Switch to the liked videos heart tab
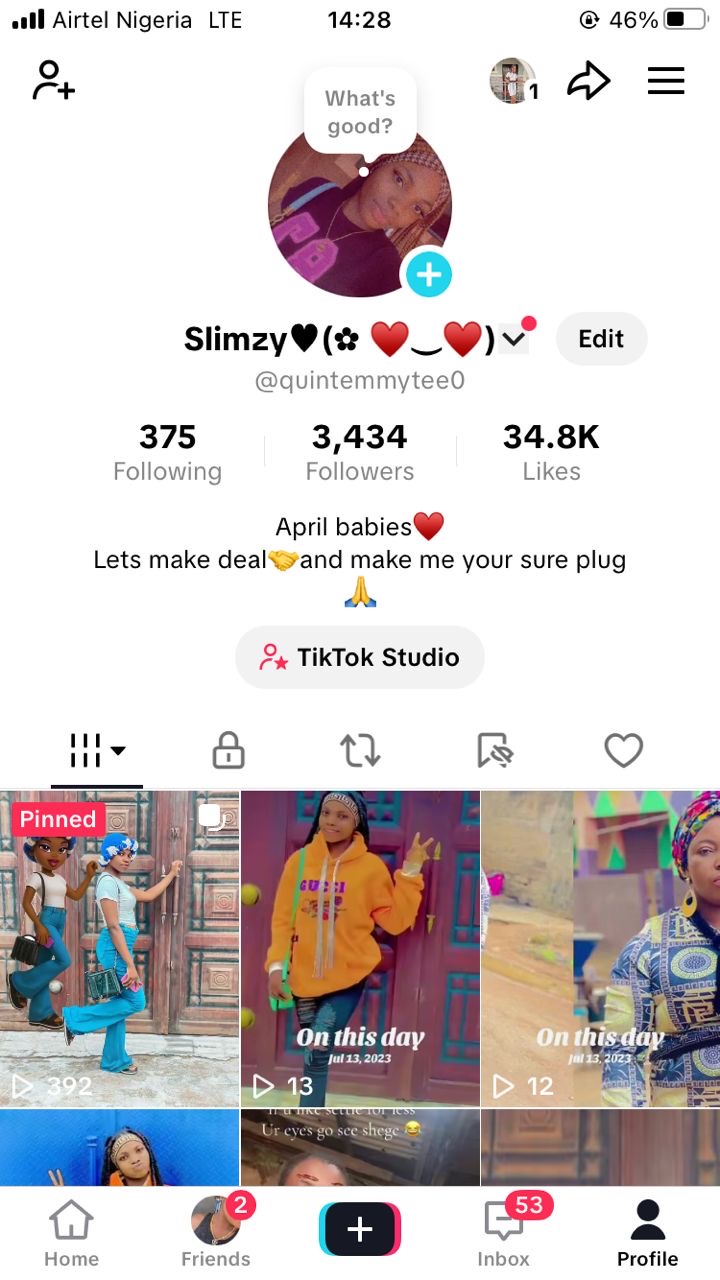The height and width of the screenshot is (1280, 720). pos(623,751)
